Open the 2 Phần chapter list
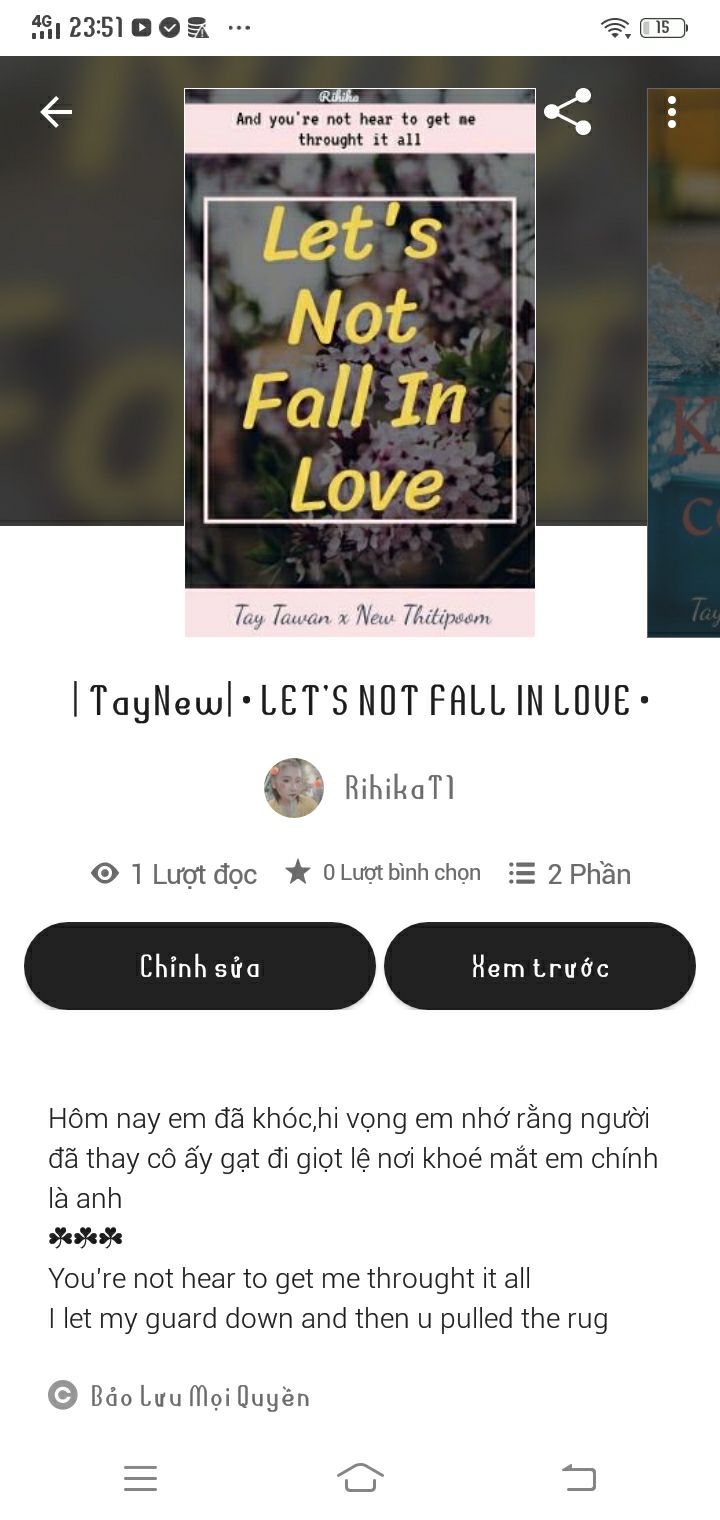This screenshot has height=1520, width=720. [570, 874]
